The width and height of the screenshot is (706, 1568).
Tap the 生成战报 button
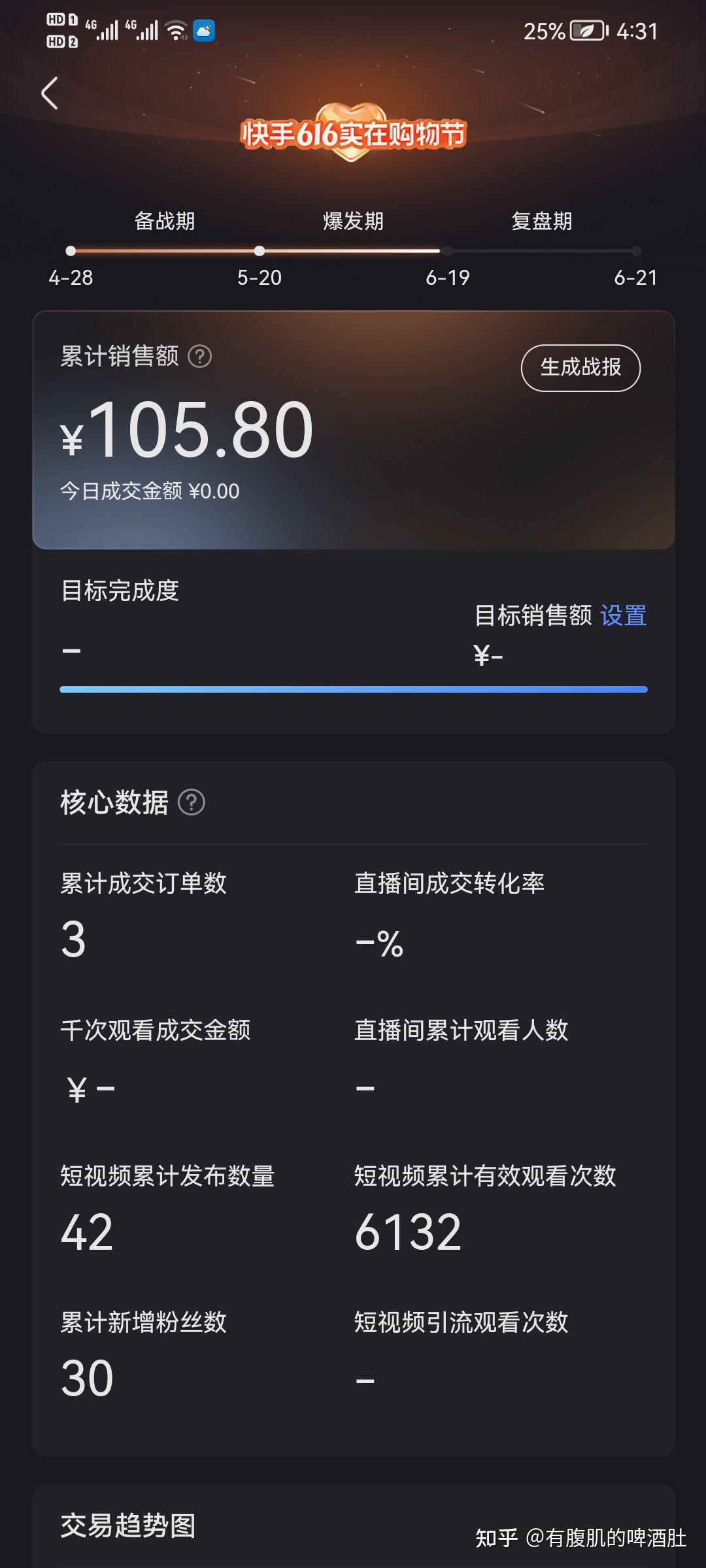point(580,368)
